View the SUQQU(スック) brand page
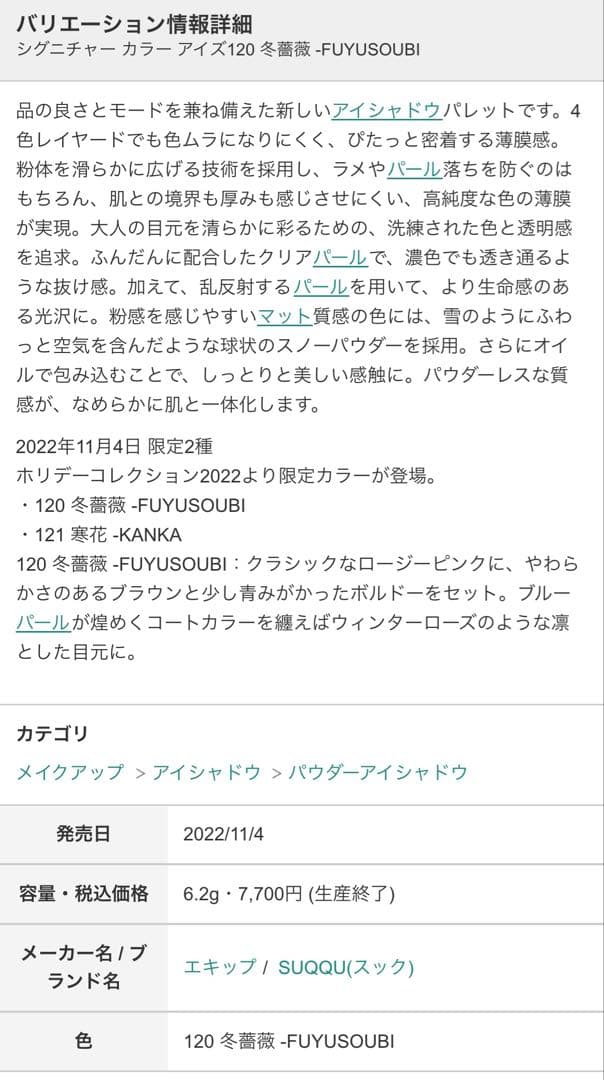This screenshot has width=604, height=1080. click(x=346, y=967)
